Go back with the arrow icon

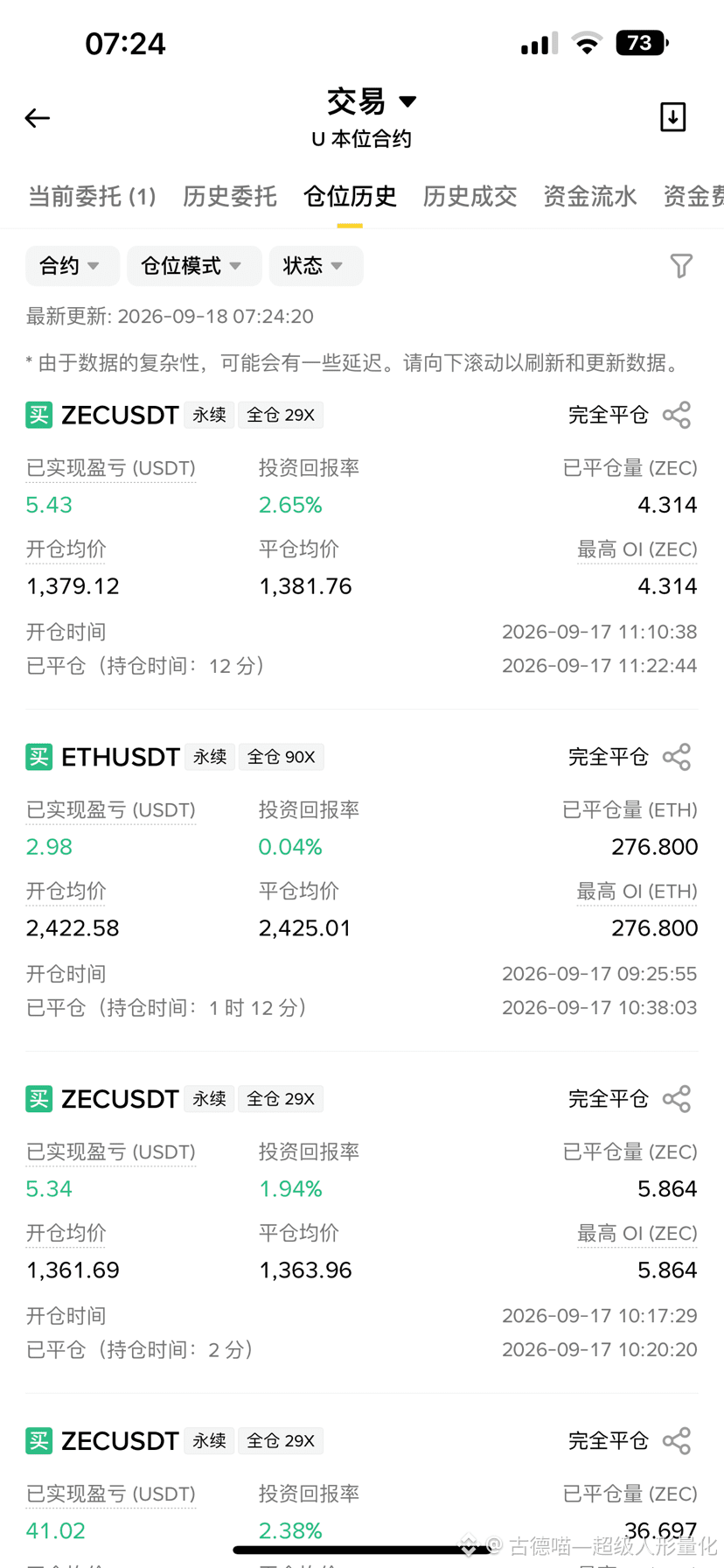37,118
